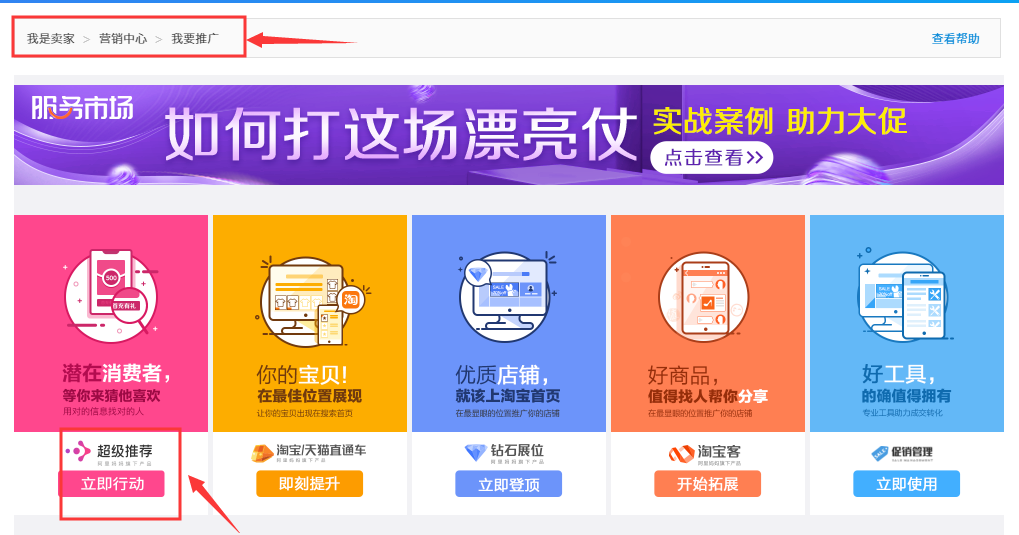Tap 立即使用 under 促销管理

[906, 484]
